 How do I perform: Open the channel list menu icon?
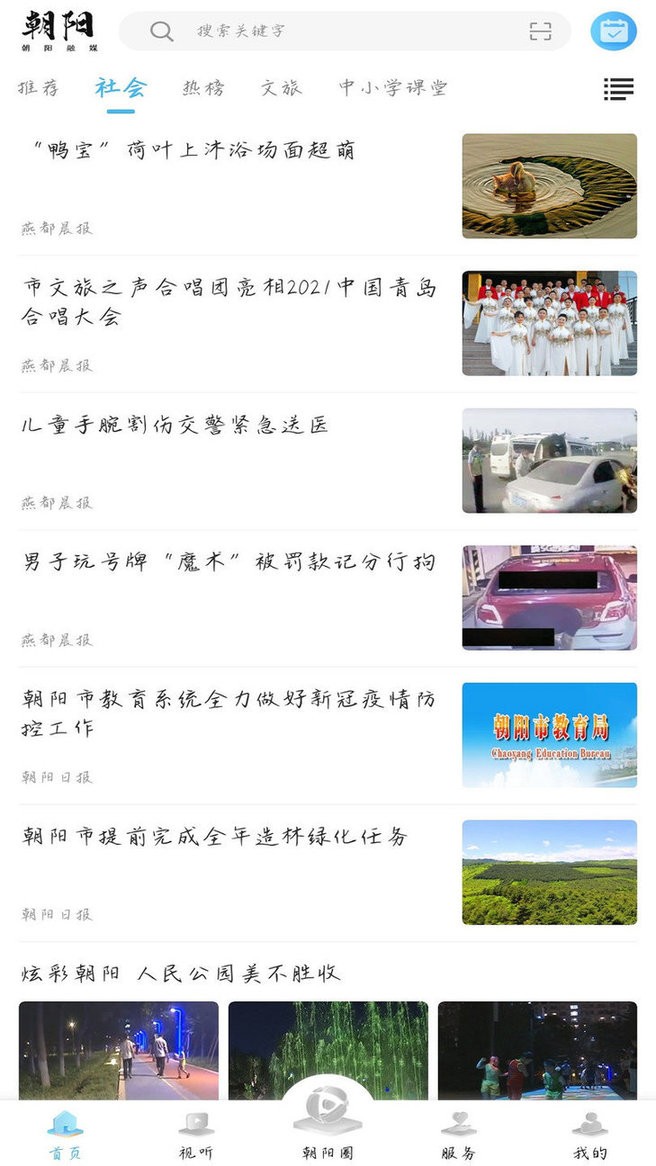(619, 89)
